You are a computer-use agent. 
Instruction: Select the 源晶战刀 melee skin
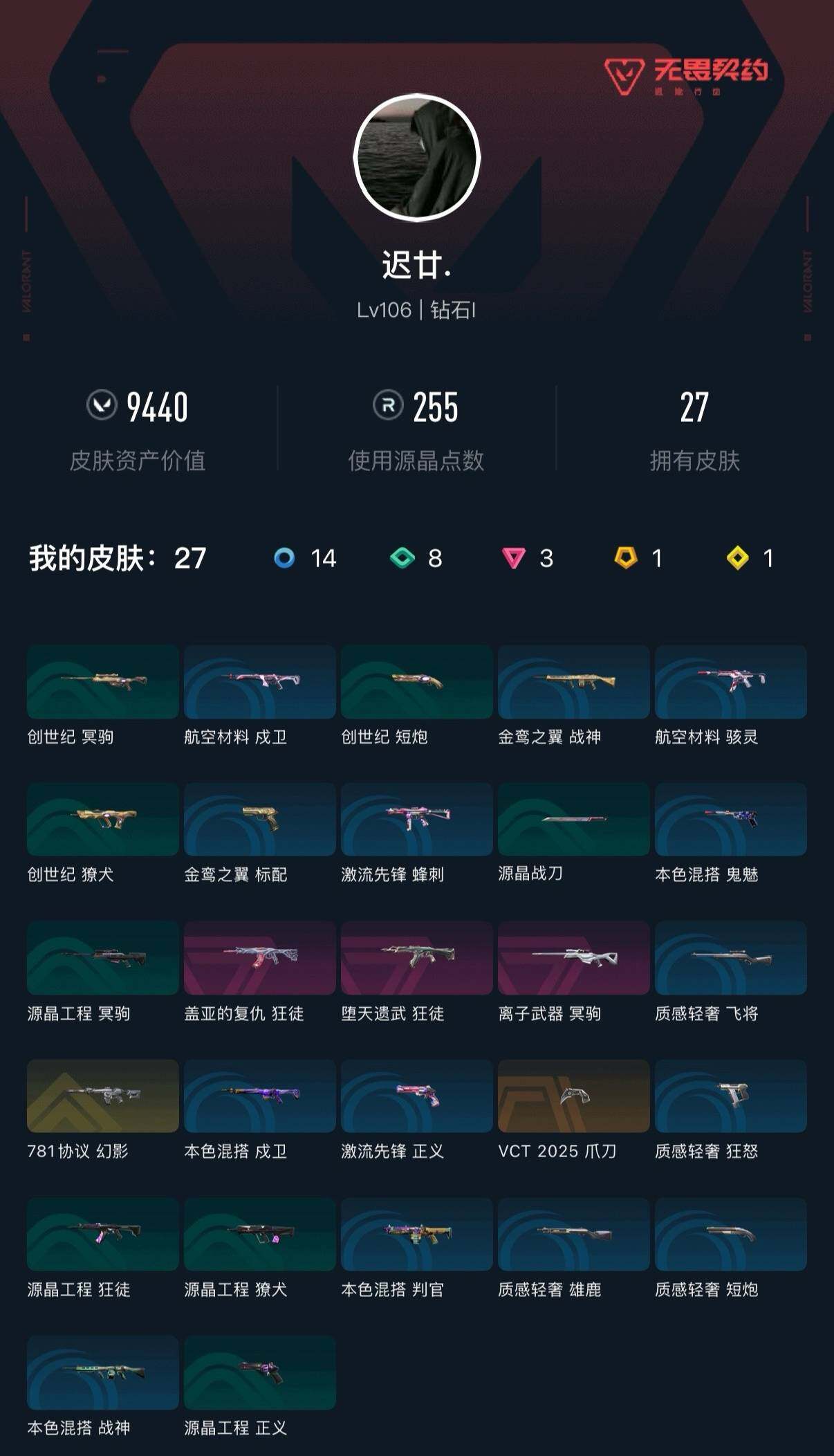[573, 821]
